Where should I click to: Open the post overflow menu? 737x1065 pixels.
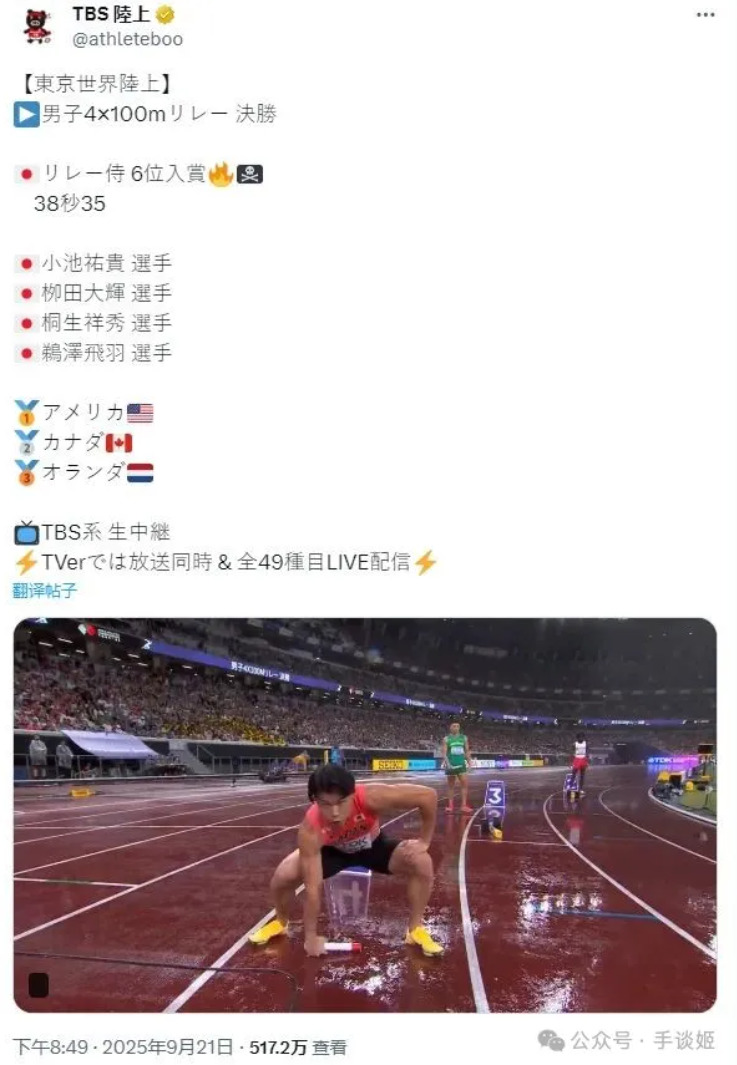[705, 15]
